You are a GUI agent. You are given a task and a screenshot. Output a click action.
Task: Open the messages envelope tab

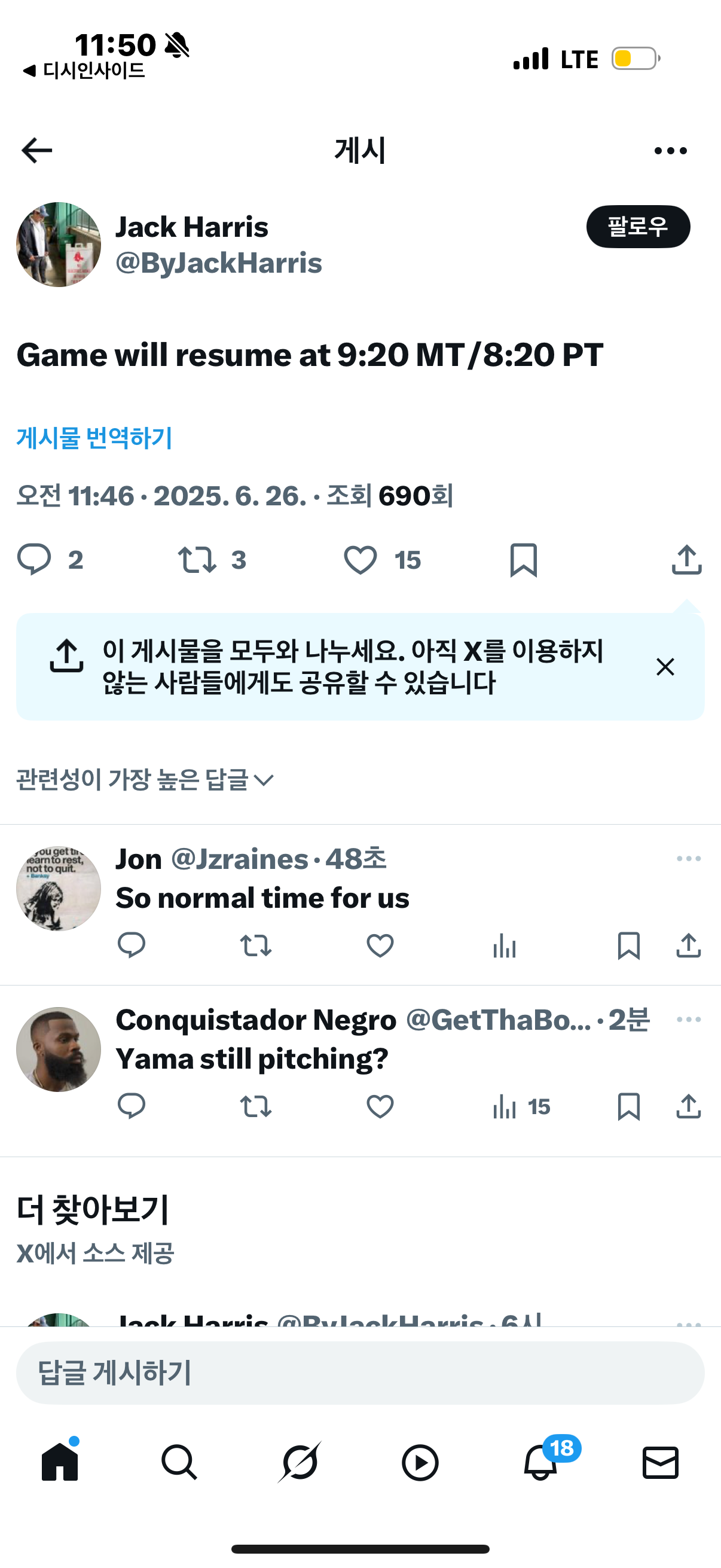[x=660, y=1462]
